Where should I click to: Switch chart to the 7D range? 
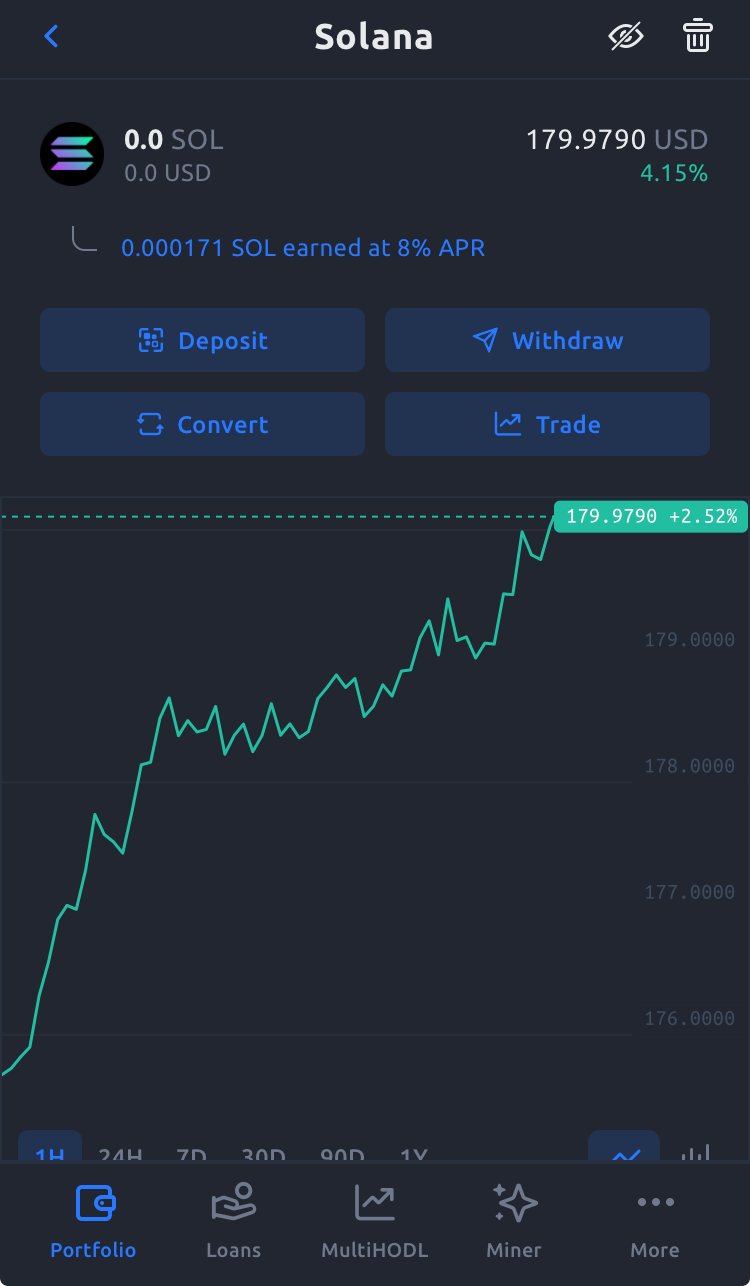click(x=191, y=1154)
